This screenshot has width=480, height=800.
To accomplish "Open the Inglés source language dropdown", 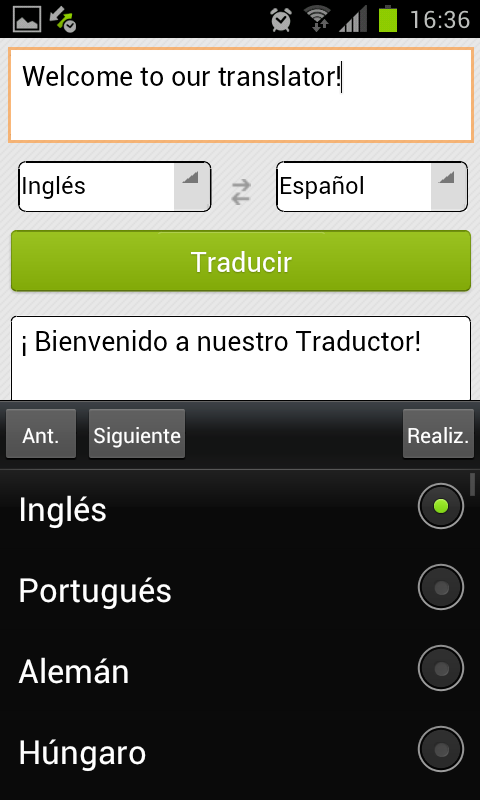I will [x=115, y=186].
